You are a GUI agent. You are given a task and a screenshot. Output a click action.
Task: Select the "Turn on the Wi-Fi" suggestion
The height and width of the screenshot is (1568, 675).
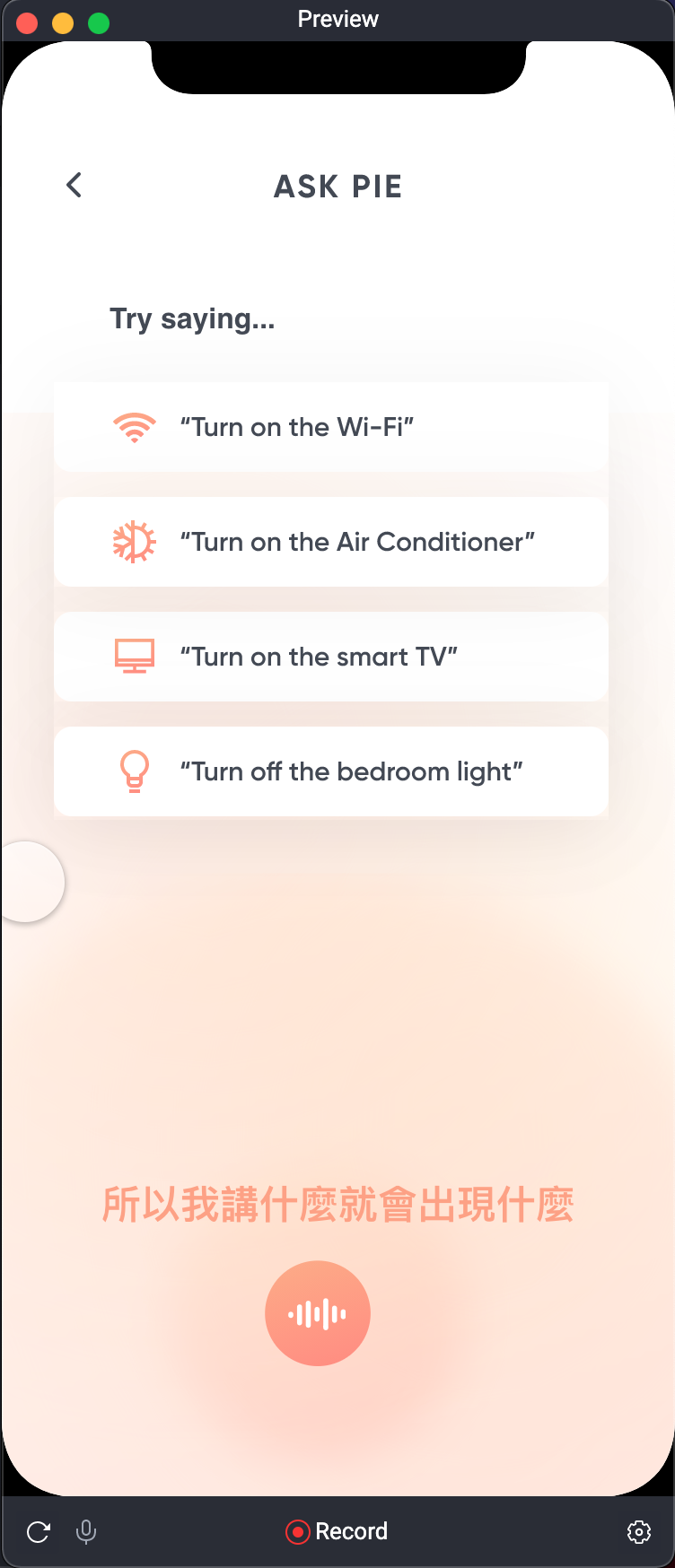tap(331, 427)
